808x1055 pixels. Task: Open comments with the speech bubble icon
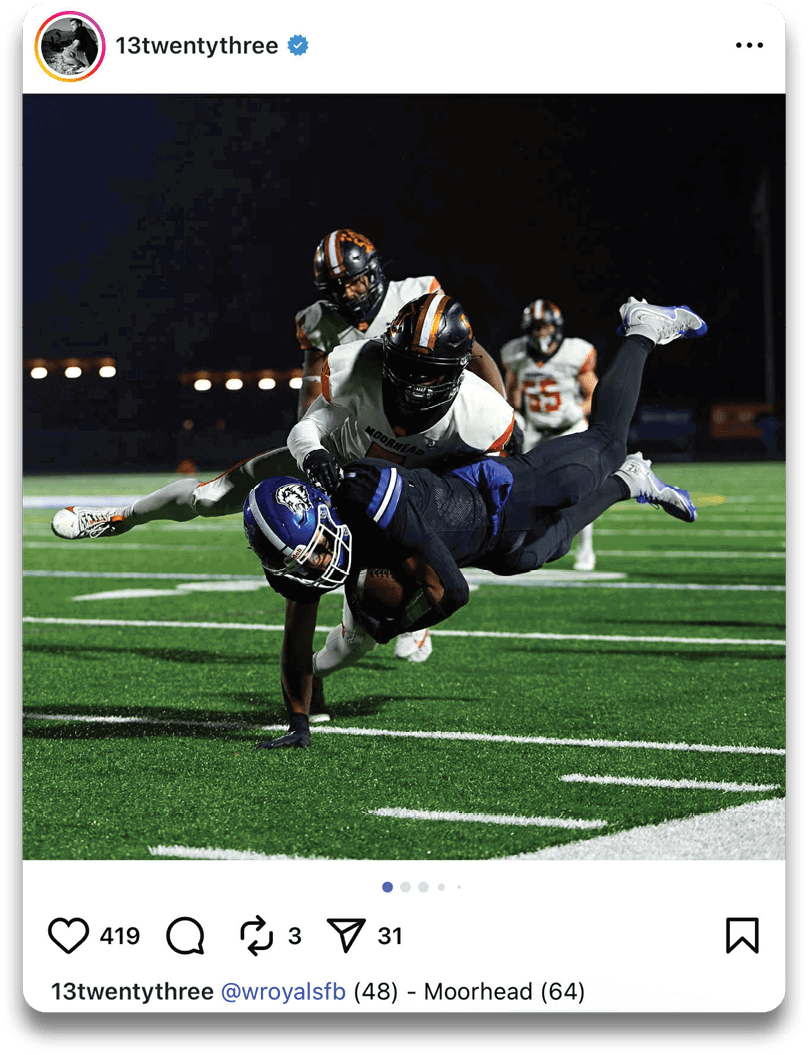pos(185,936)
